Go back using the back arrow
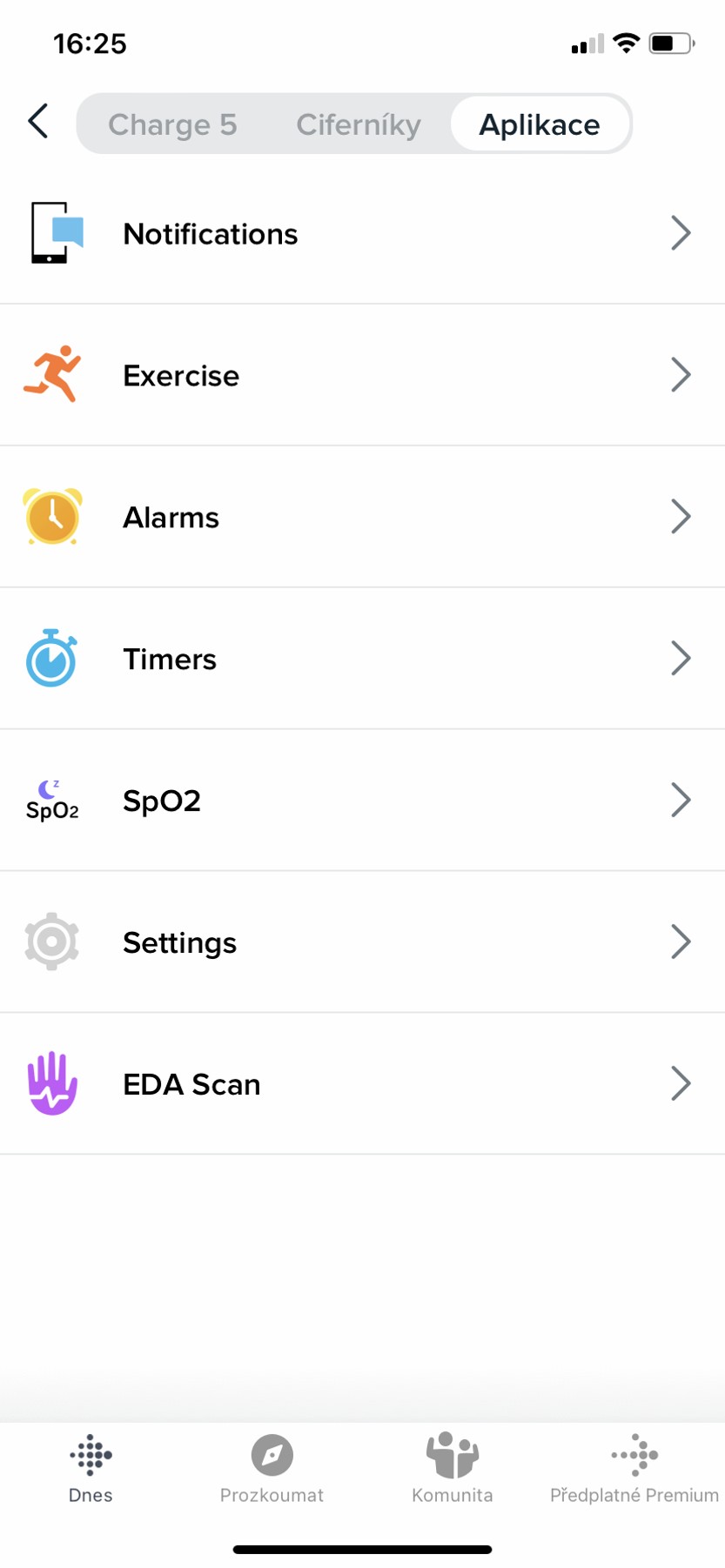The height and width of the screenshot is (1568, 725). 38,122
